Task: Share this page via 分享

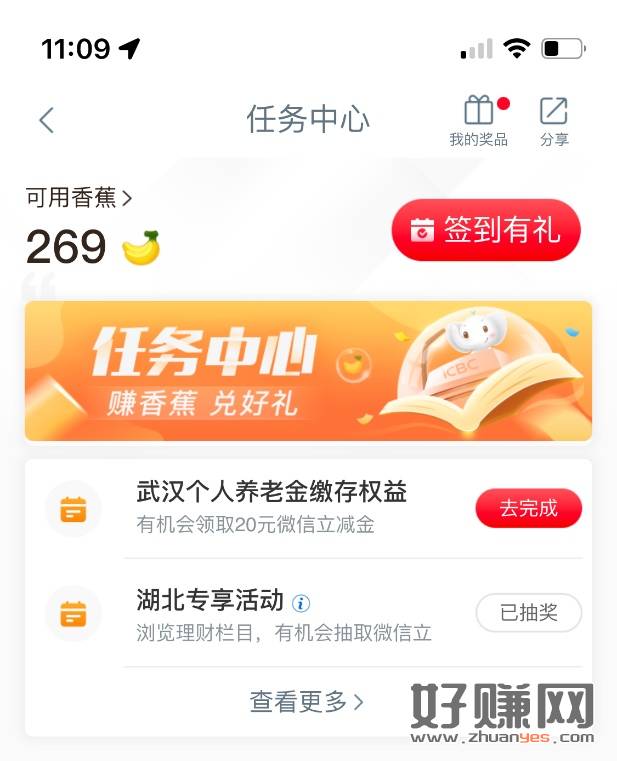Action: tap(553, 120)
